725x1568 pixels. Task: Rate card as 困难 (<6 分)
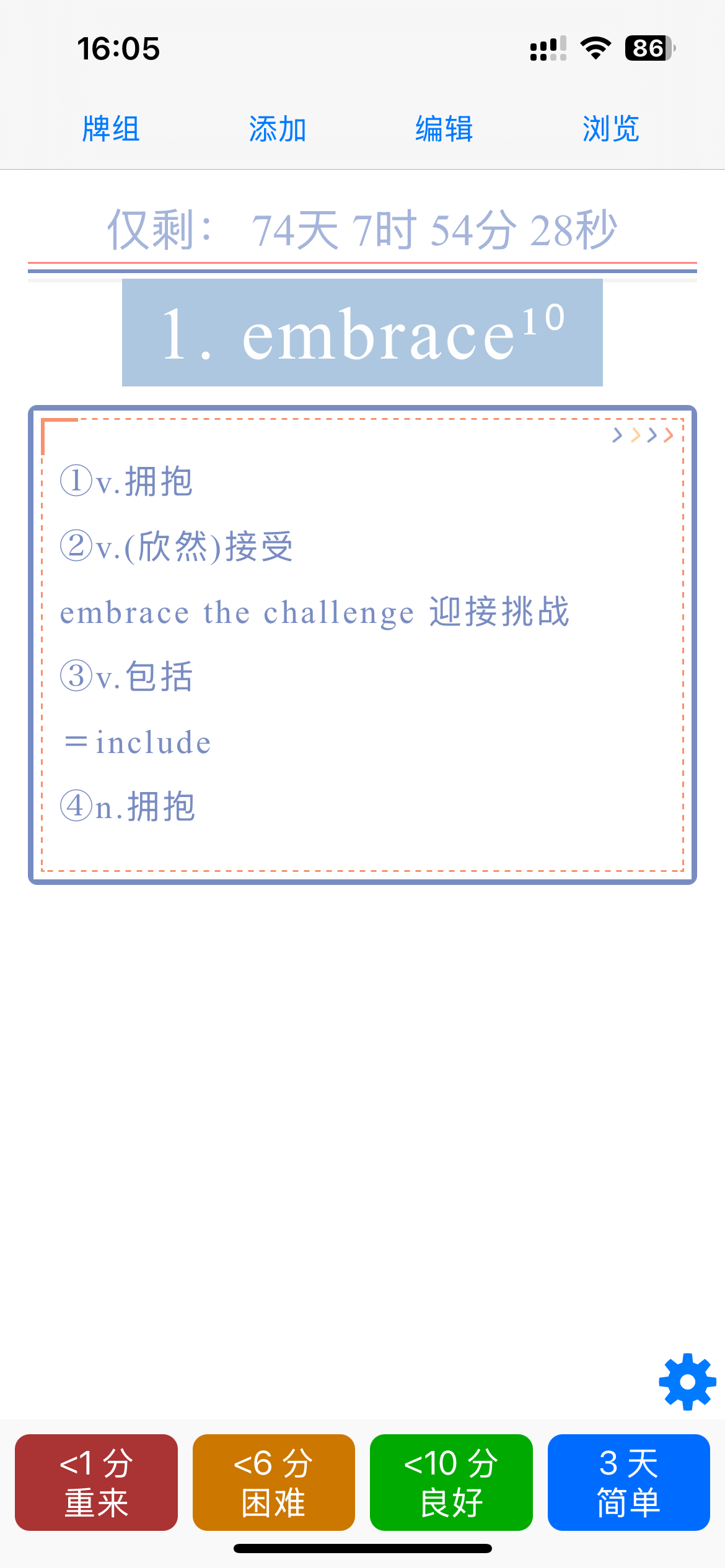274,1482
